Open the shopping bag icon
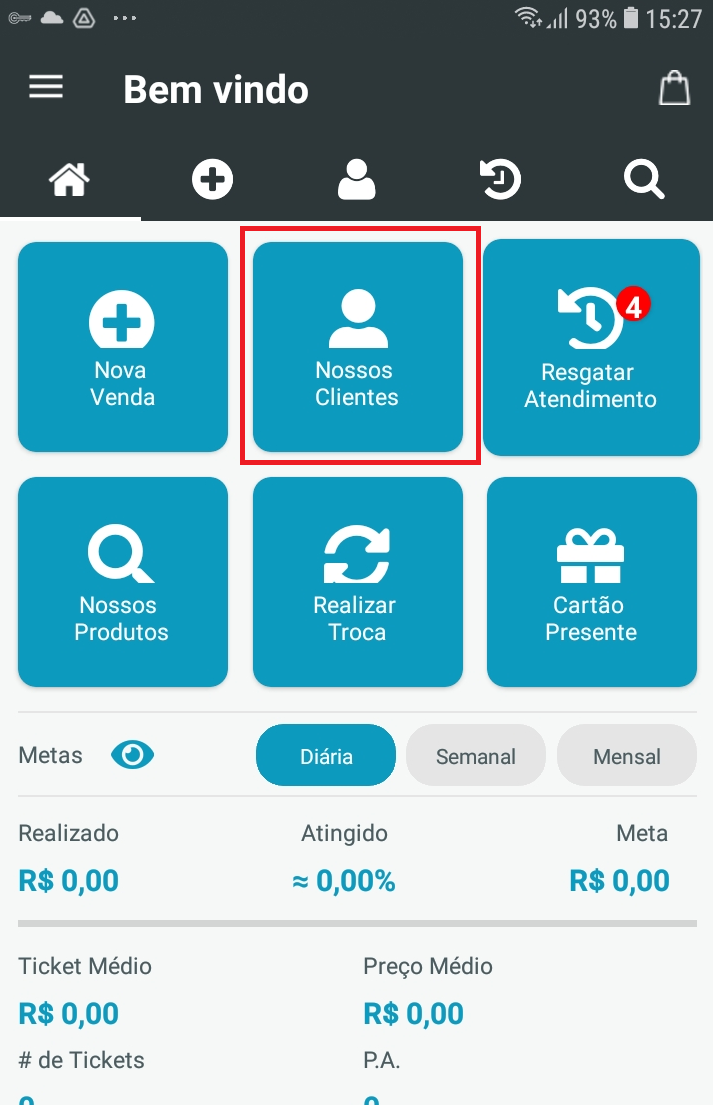This screenshot has height=1105, width=713. tap(675, 89)
